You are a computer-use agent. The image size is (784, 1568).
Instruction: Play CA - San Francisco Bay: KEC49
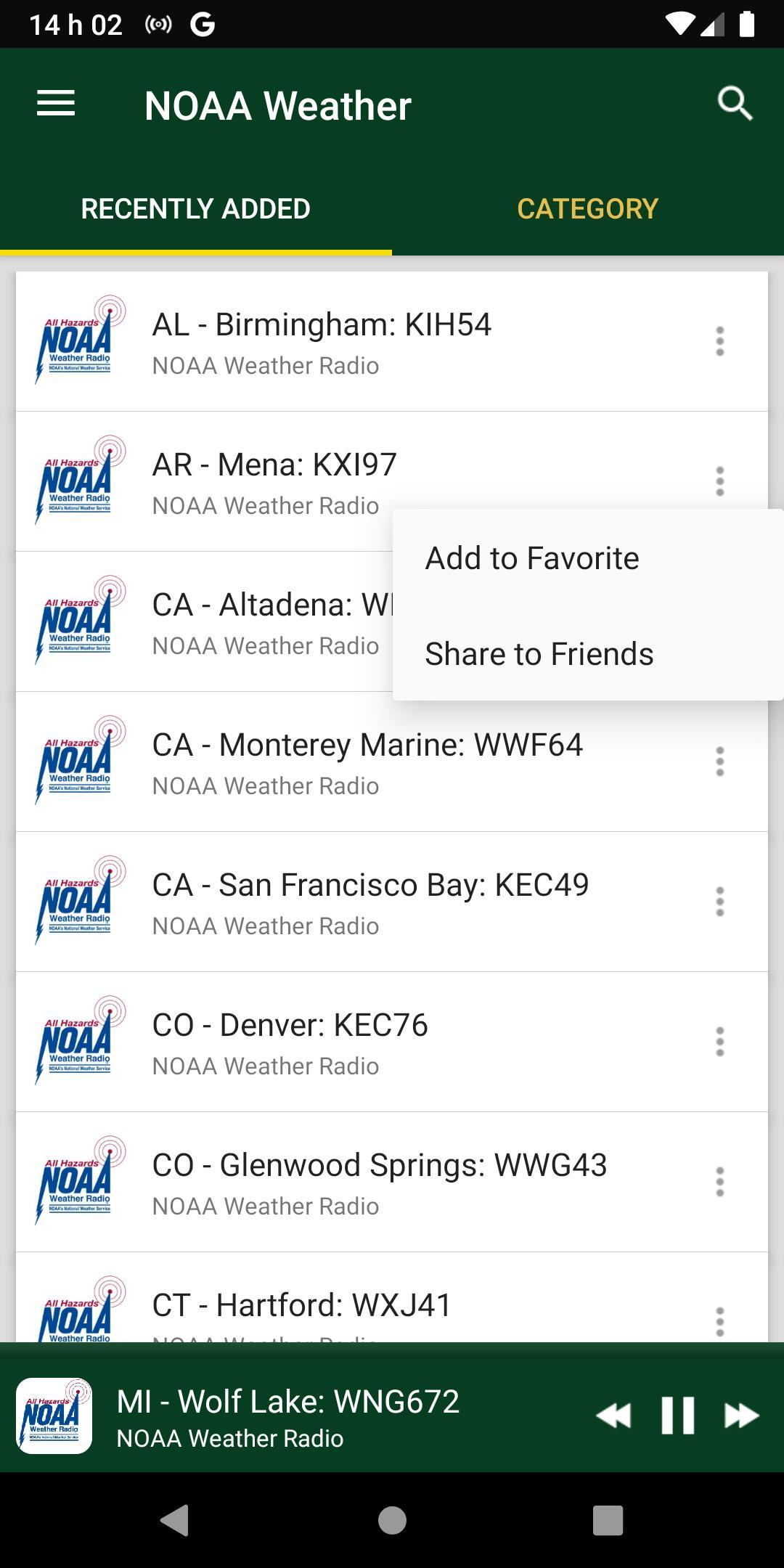(392, 902)
